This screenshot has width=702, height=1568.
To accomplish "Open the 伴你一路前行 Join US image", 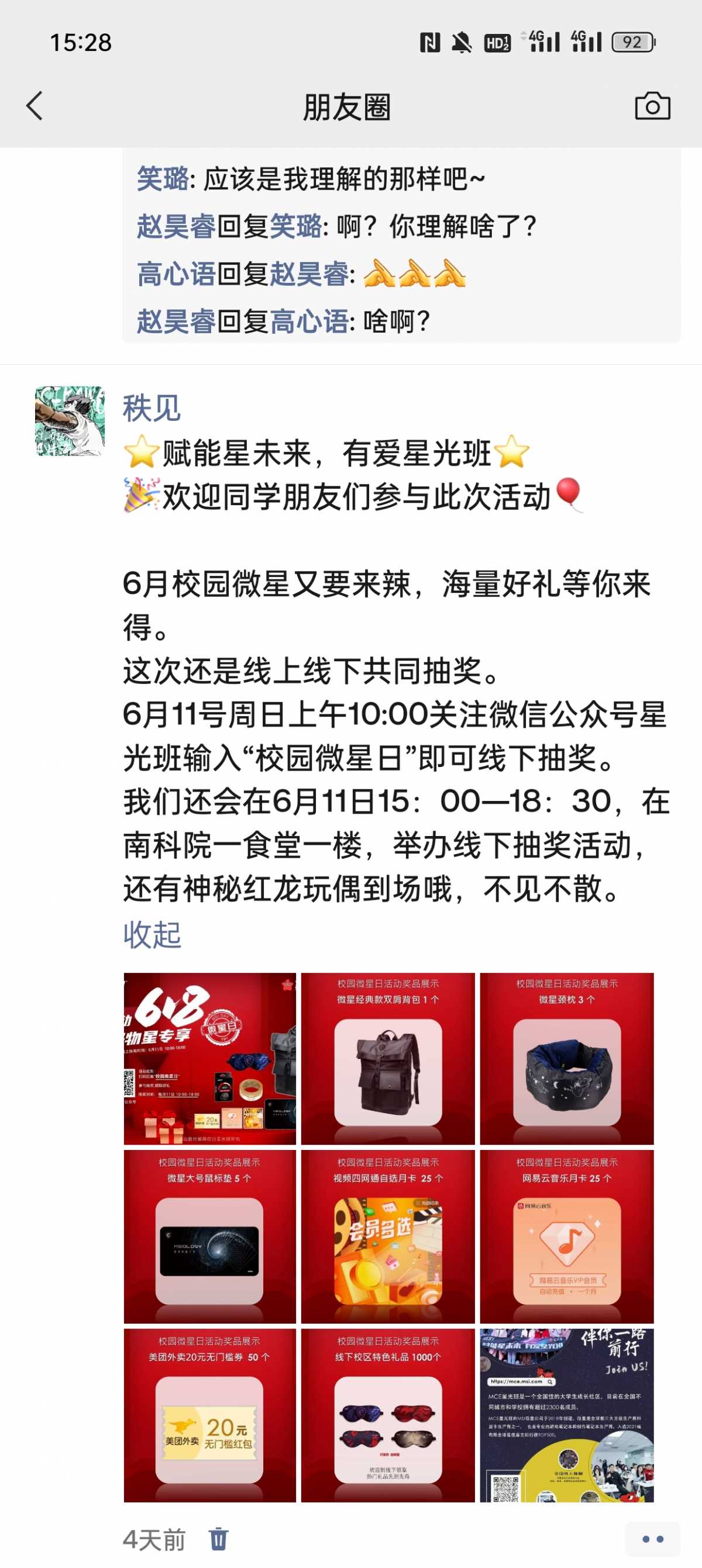I will coord(566,1415).
